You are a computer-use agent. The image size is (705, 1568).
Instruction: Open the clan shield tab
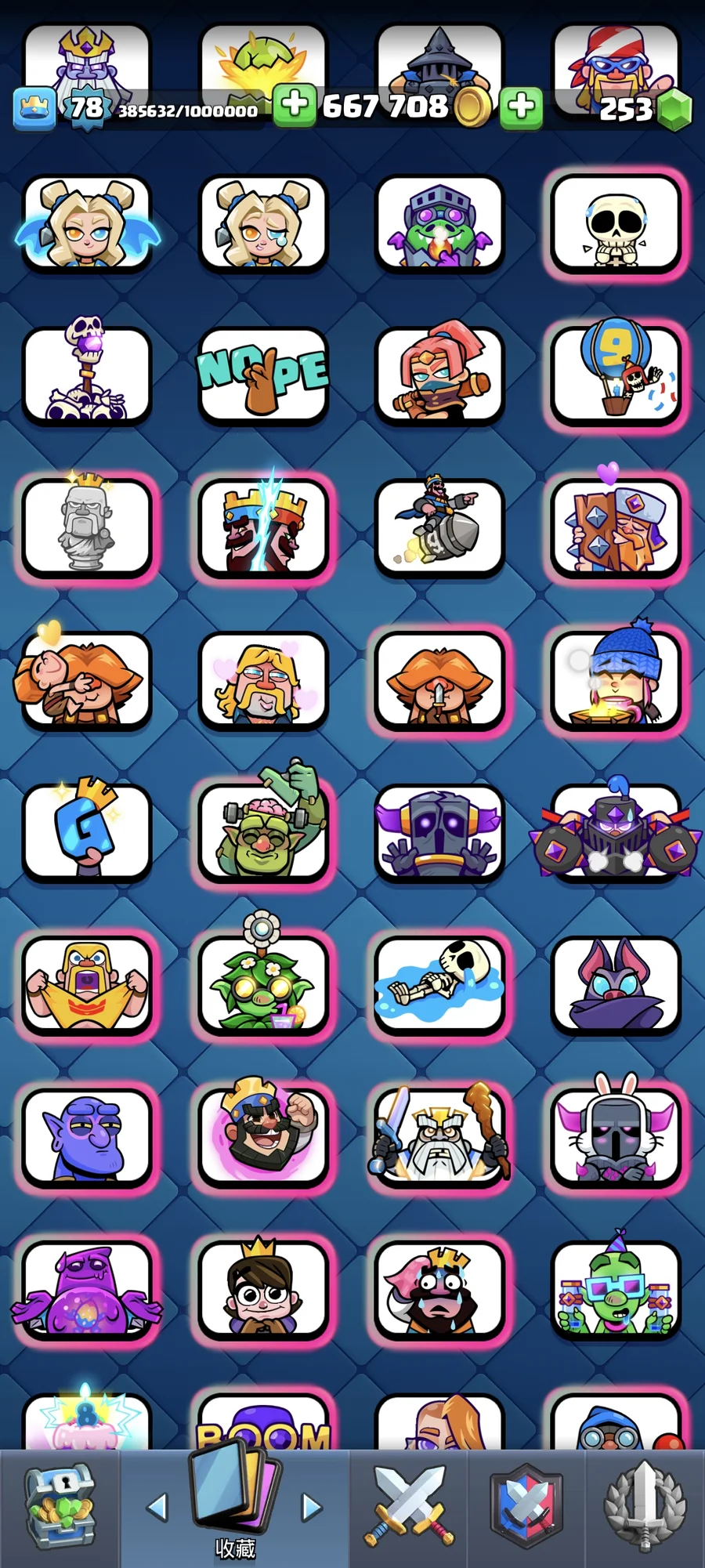click(526, 1507)
